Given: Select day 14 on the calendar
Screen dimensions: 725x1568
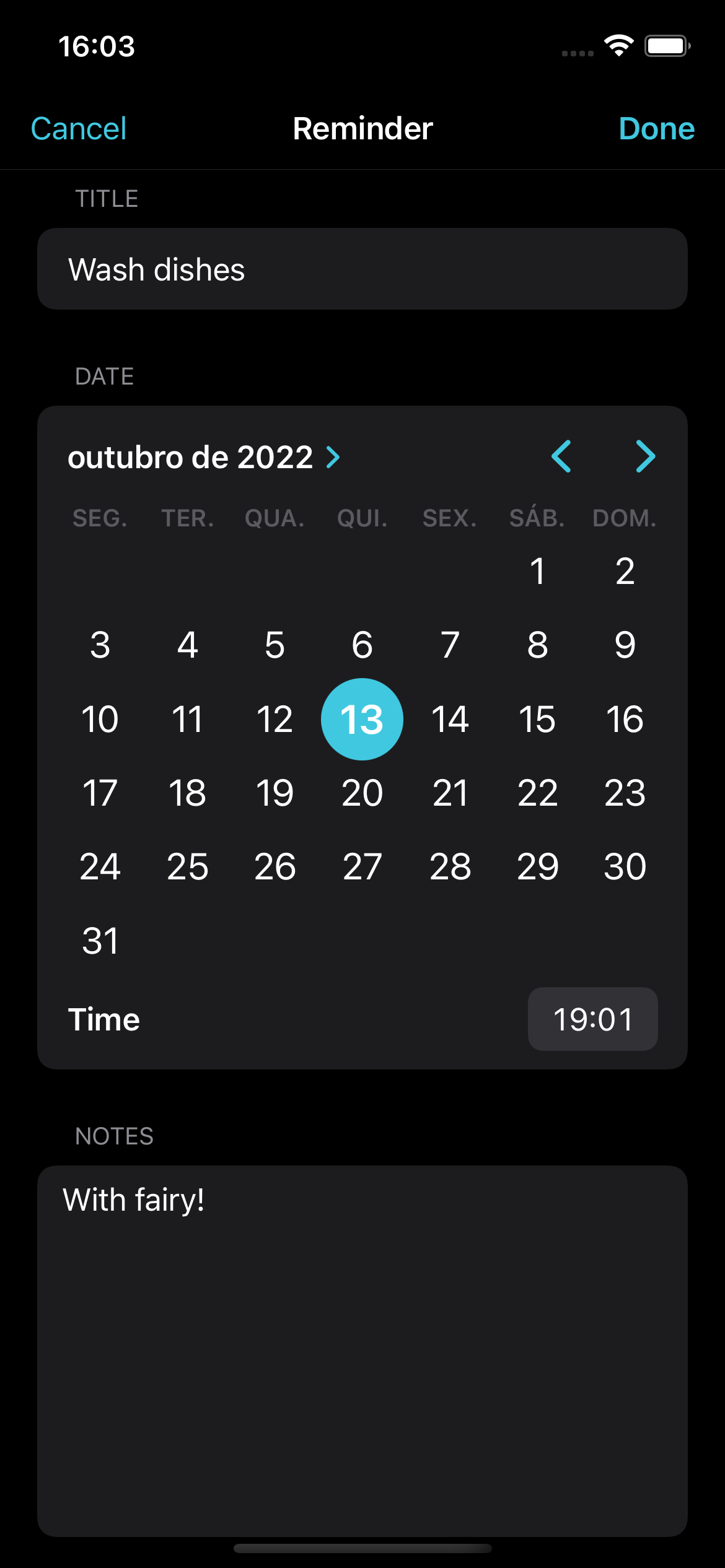Looking at the screenshot, I should 450,719.
